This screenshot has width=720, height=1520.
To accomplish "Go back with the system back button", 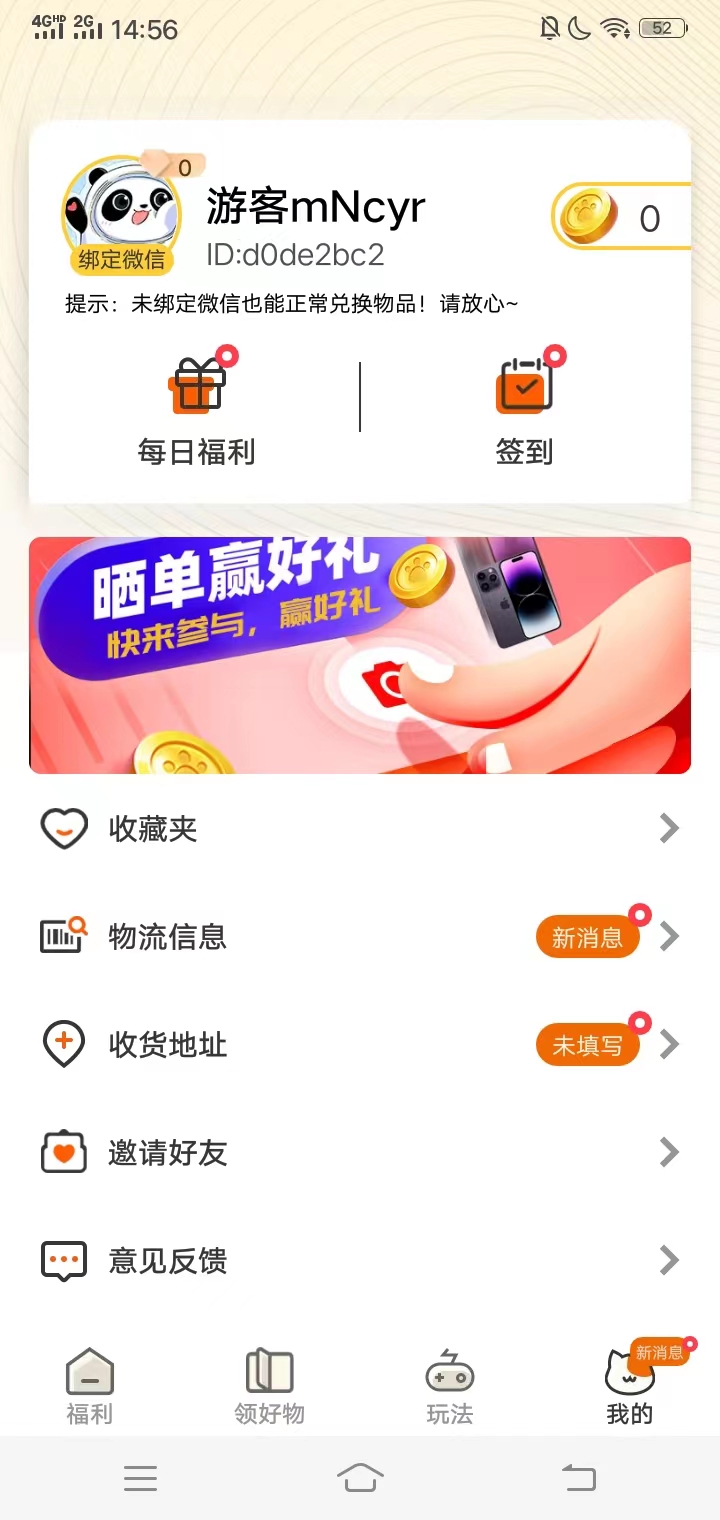I will coord(578,1478).
